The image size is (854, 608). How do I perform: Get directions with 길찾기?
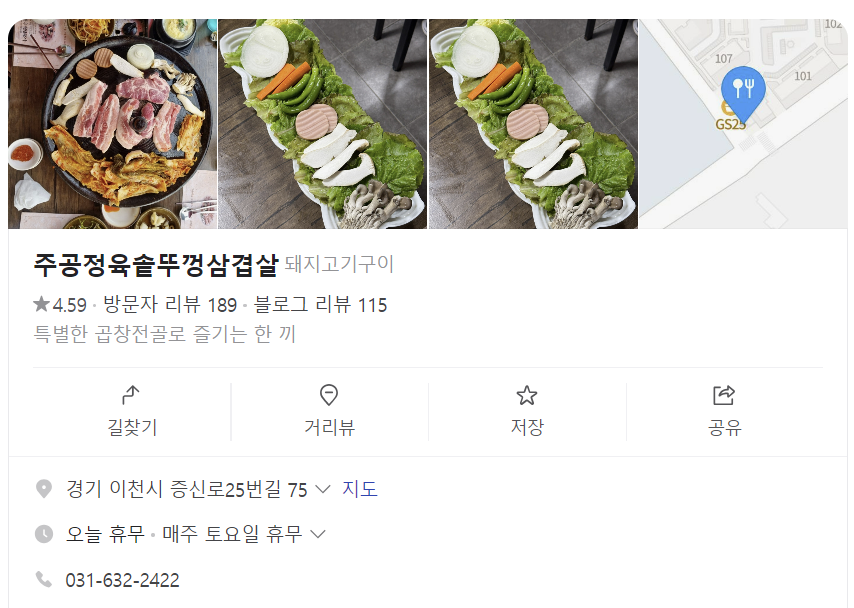132,411
